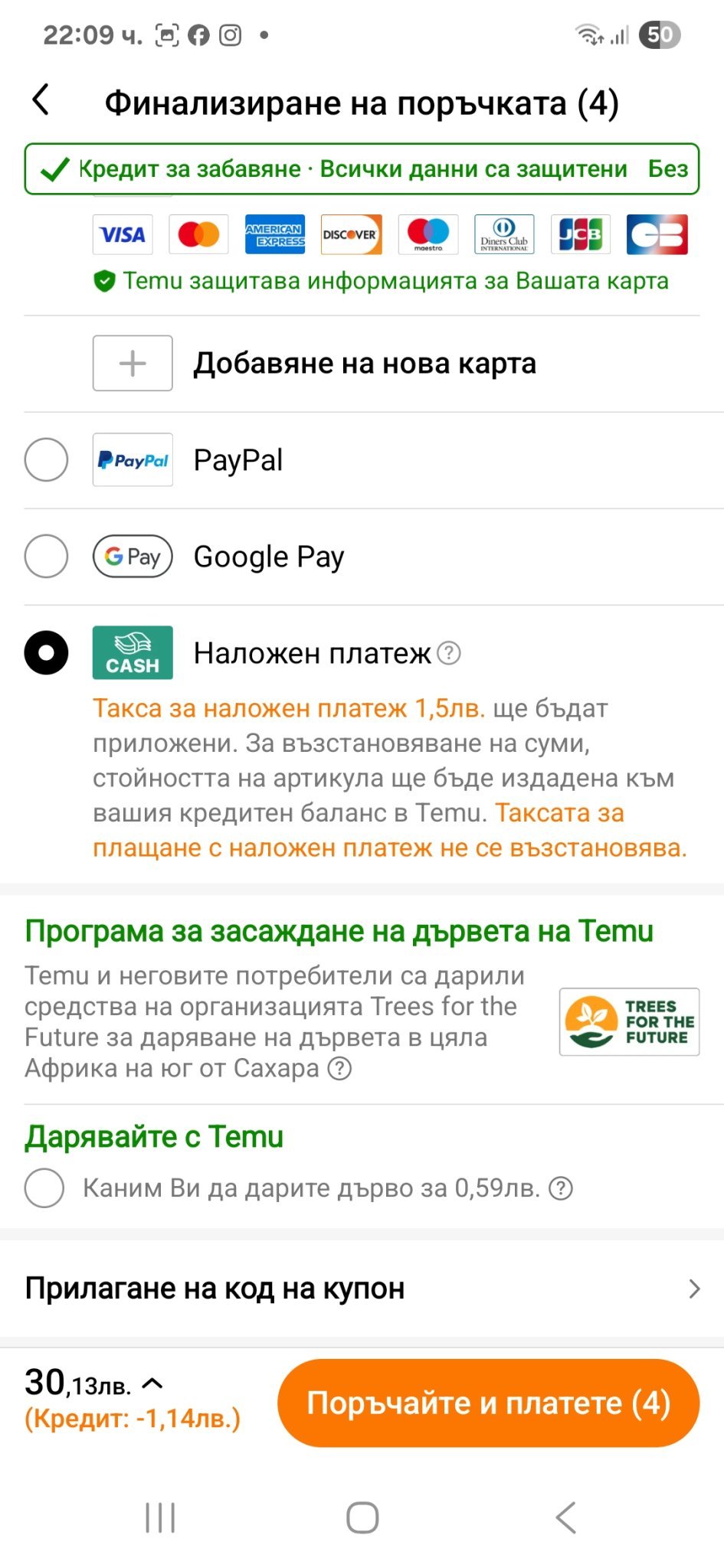Open system recent apps

click(160, 1517)
